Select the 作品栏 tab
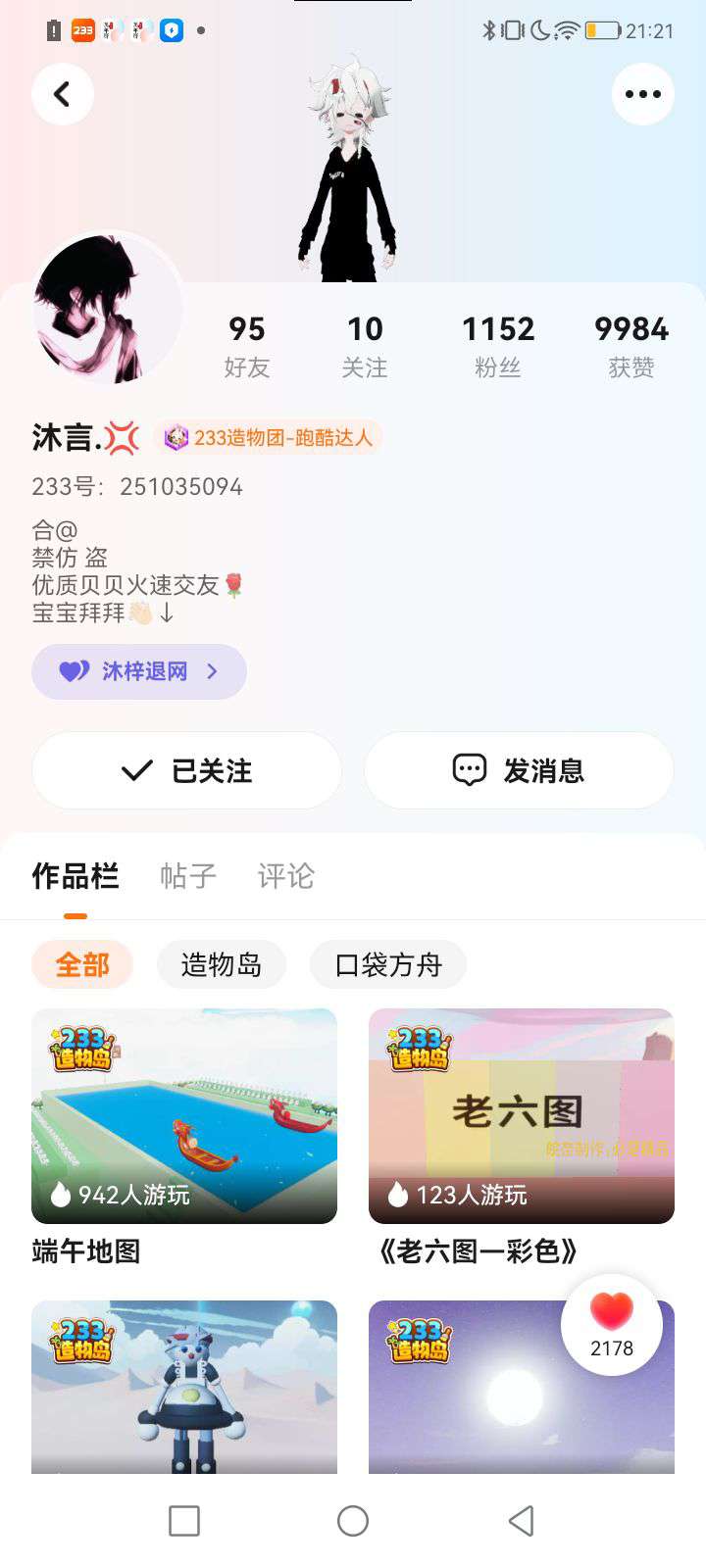Image resolution: width=706 pixels, height=1568 pixels. (76, 875)
